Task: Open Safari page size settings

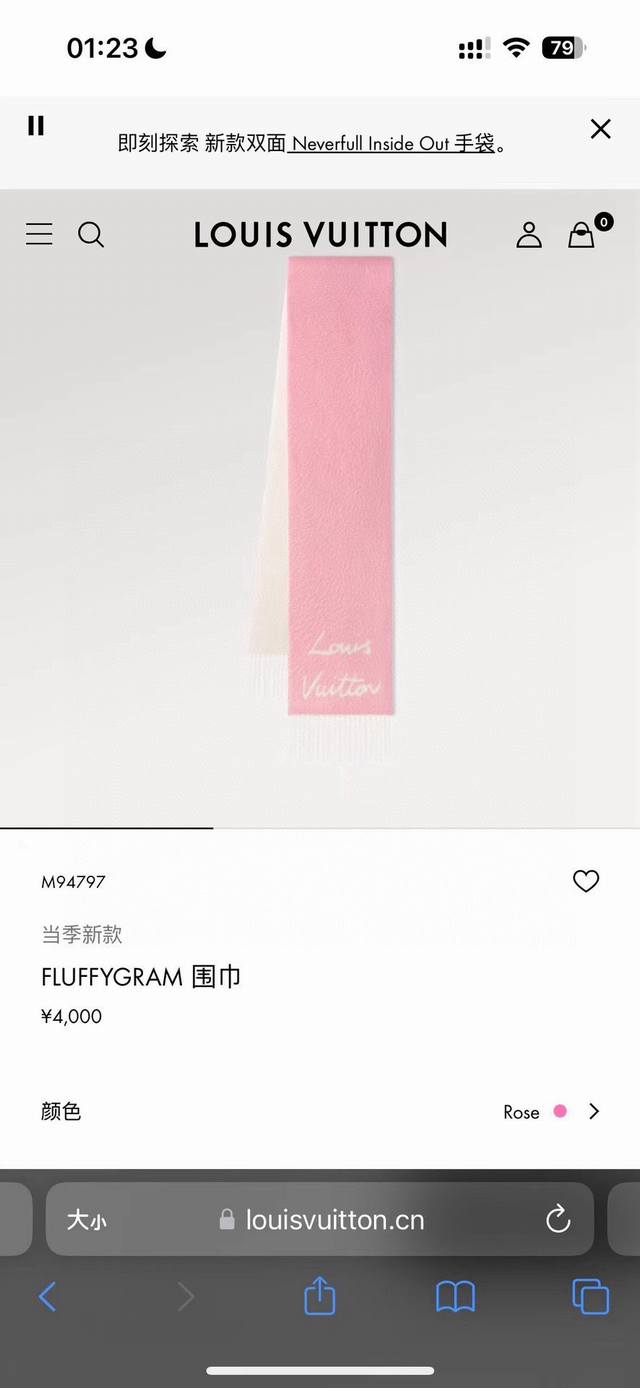Action: tap(86, 1220)
